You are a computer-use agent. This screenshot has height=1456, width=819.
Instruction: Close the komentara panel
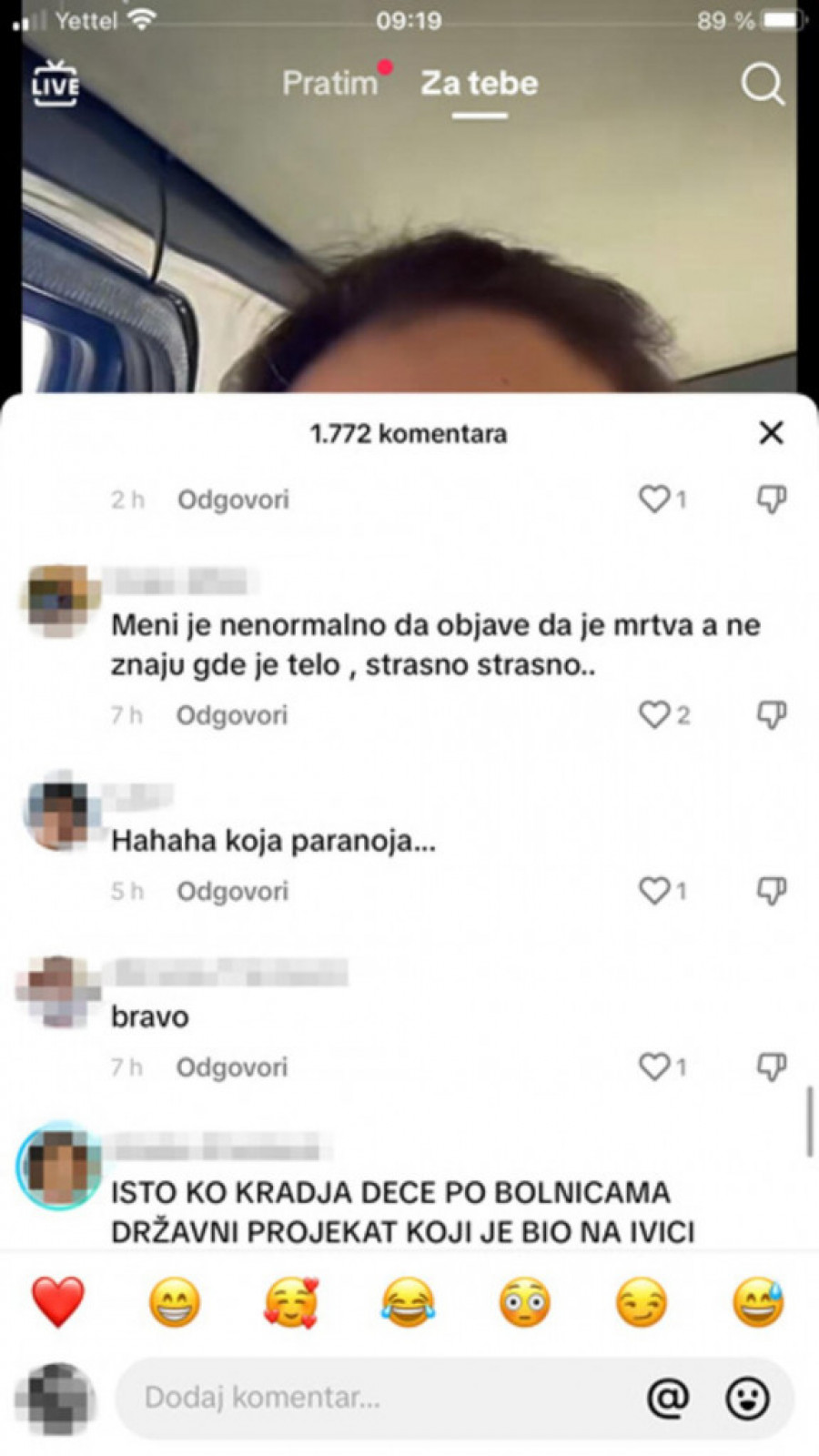pyautogui.click(x=771, y=433)
